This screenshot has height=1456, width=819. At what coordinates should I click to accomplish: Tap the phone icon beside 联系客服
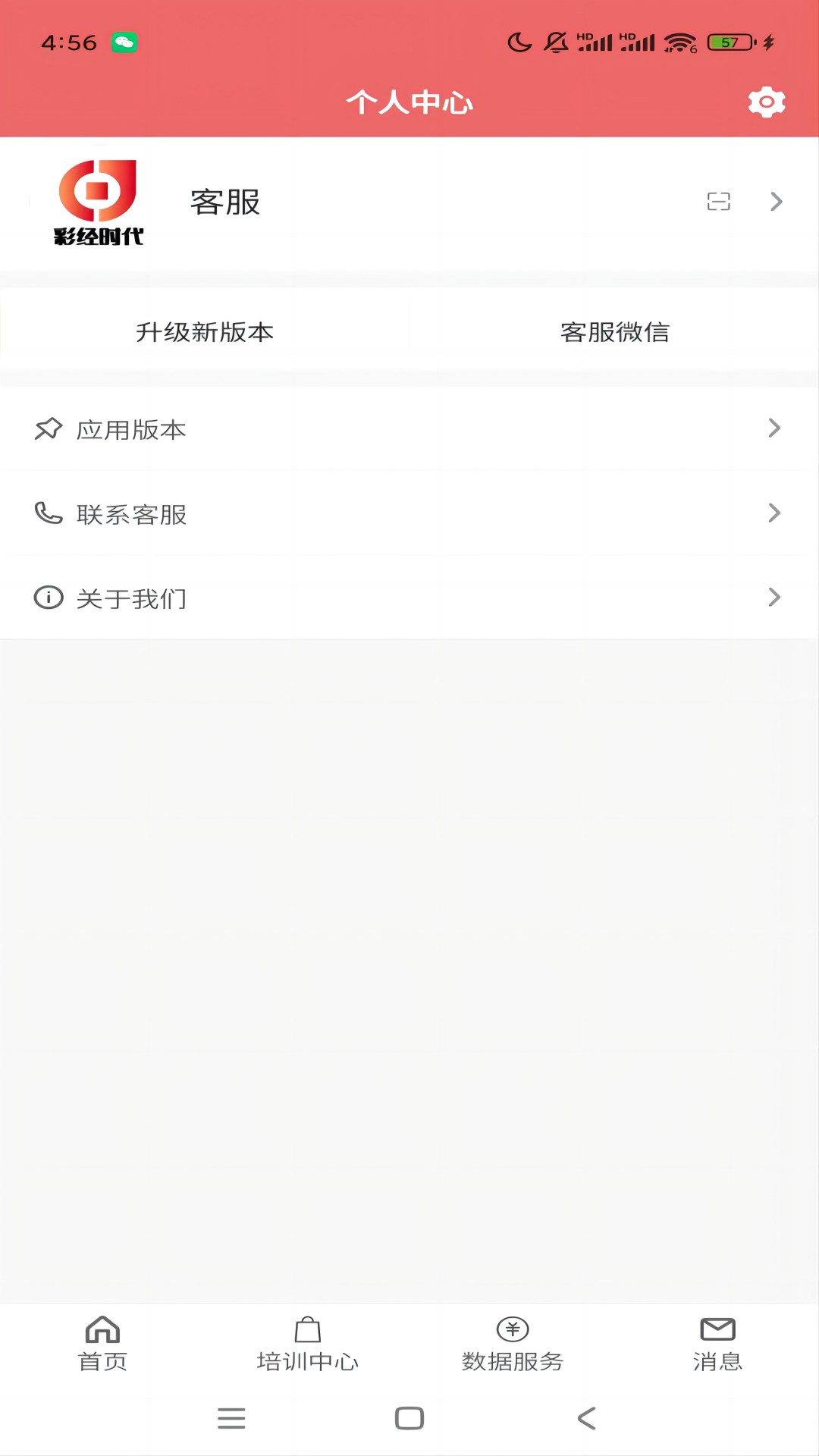(x=47, y=513)
